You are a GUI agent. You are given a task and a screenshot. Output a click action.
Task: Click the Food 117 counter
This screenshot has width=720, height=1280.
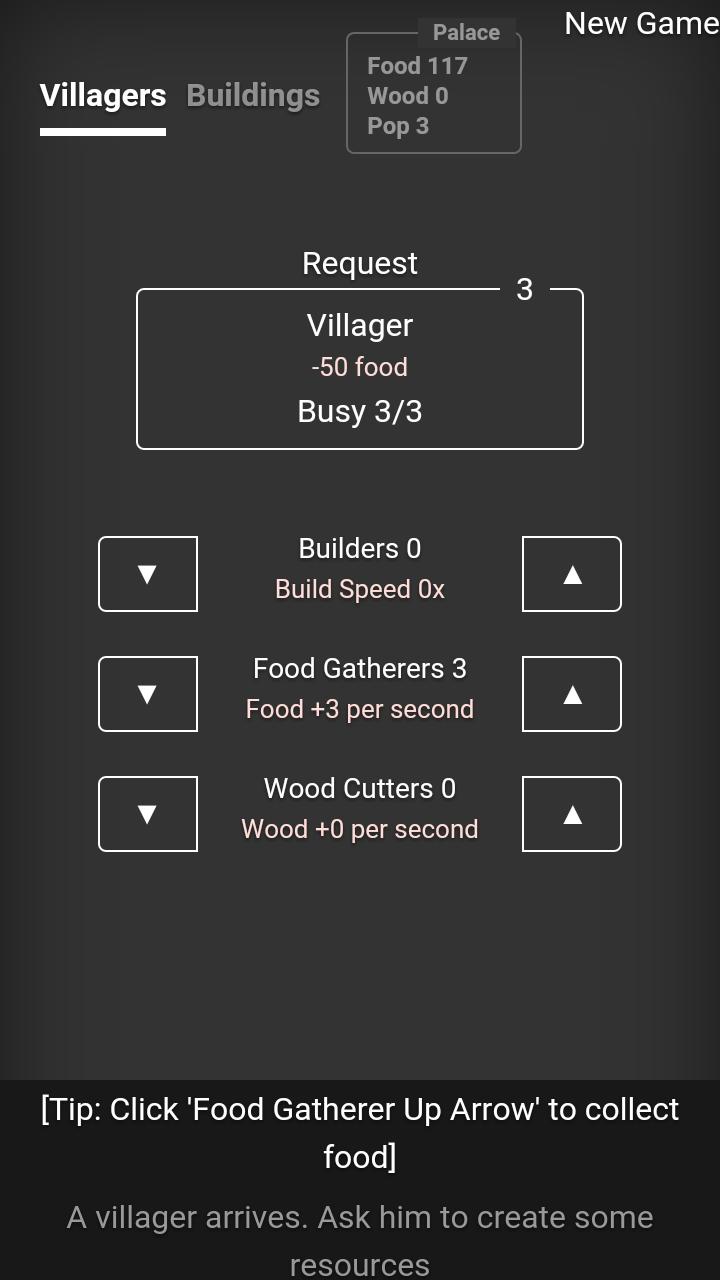pyautogui.click(x=417, y=66)
